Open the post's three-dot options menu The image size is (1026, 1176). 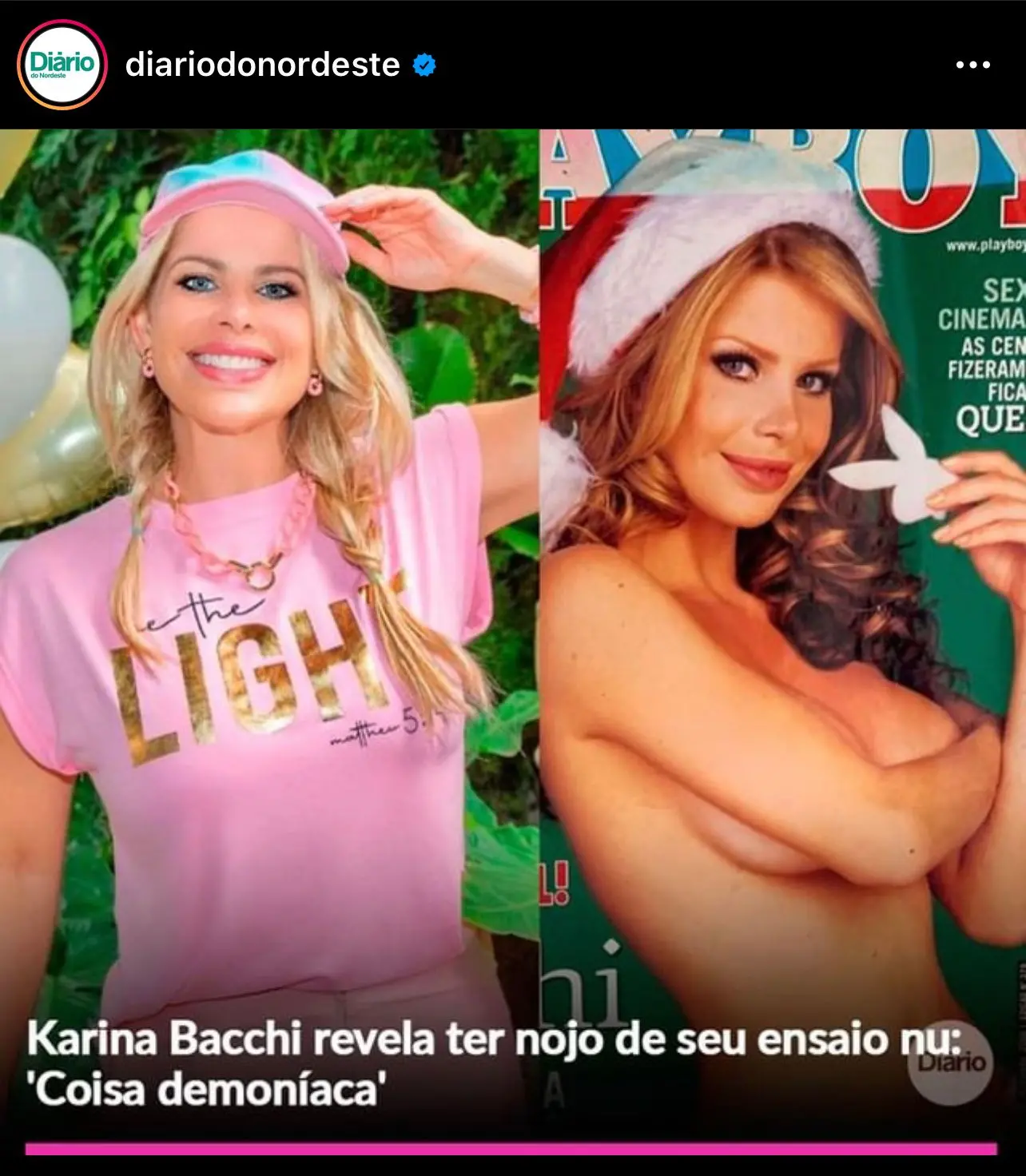(972, 65)
